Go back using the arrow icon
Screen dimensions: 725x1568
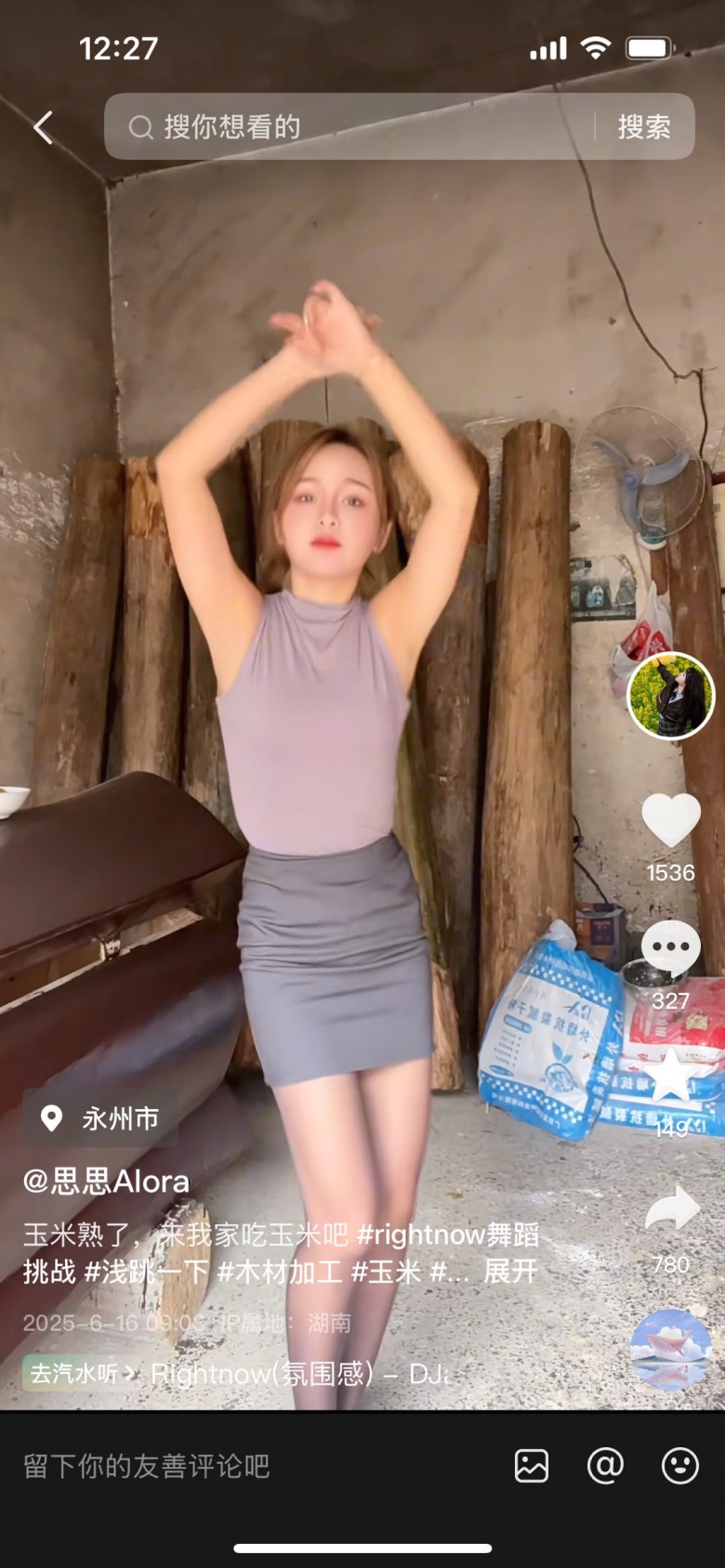coord(43,127)
